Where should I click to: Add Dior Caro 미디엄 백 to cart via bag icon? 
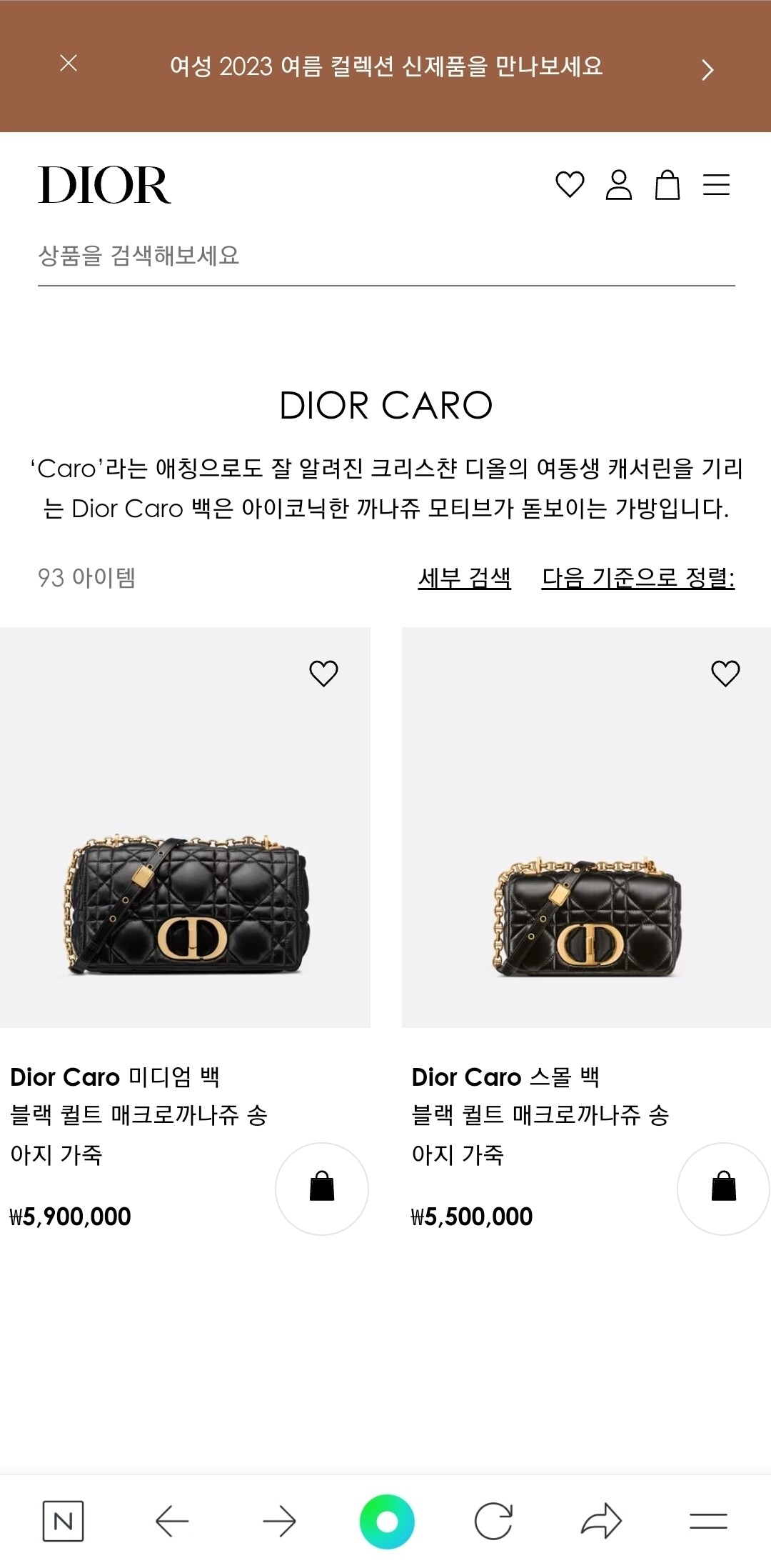pos(321,1188)
